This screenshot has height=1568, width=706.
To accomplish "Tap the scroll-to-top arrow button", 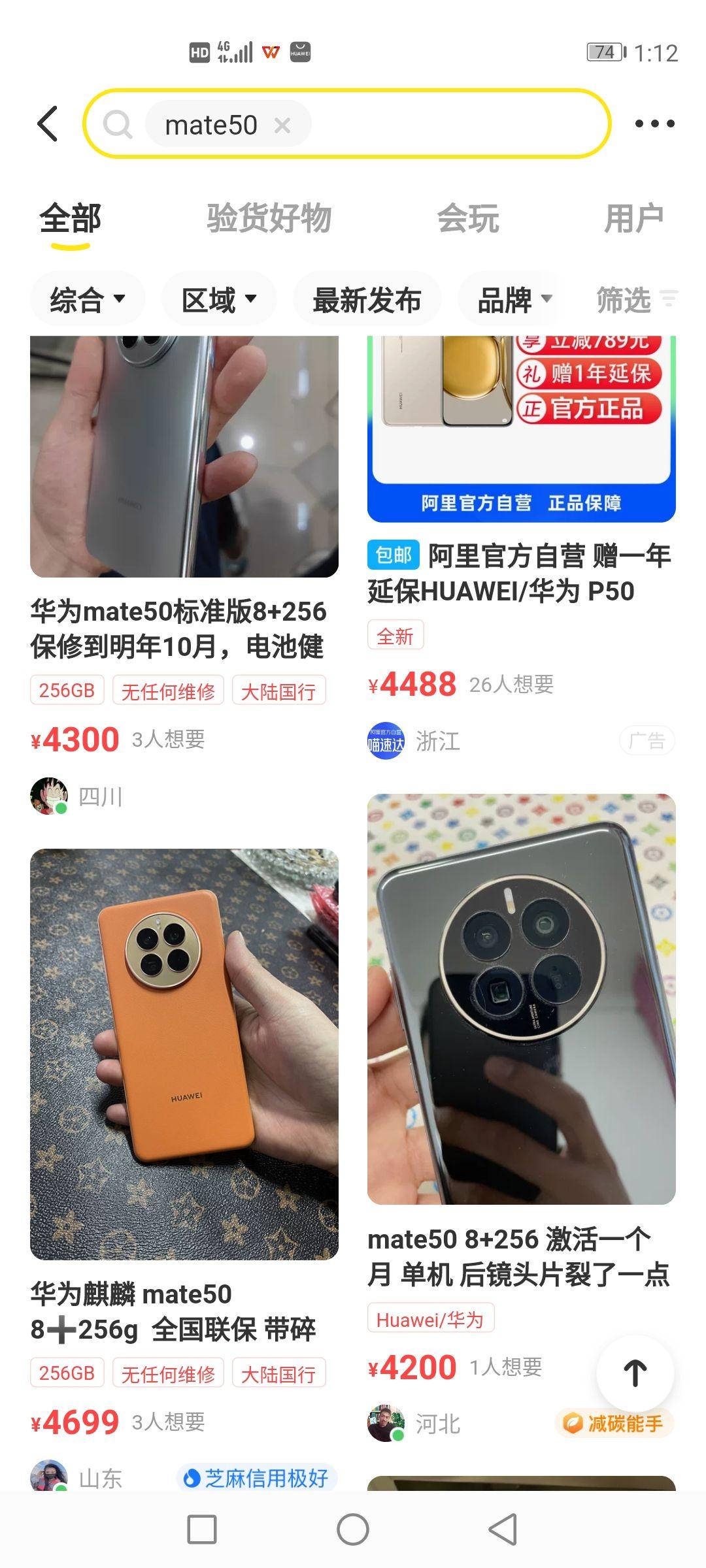I will point(635,1373).
